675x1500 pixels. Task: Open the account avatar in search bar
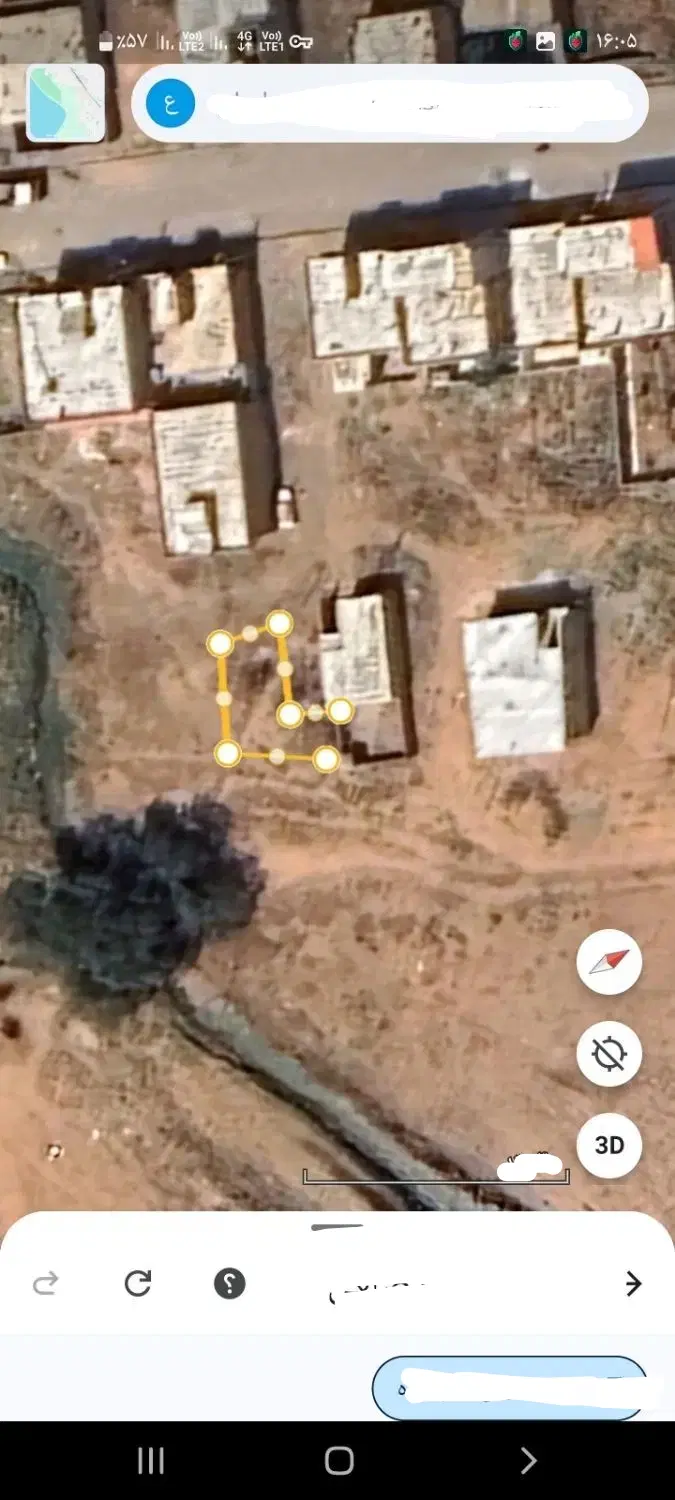tap(171, 105)
